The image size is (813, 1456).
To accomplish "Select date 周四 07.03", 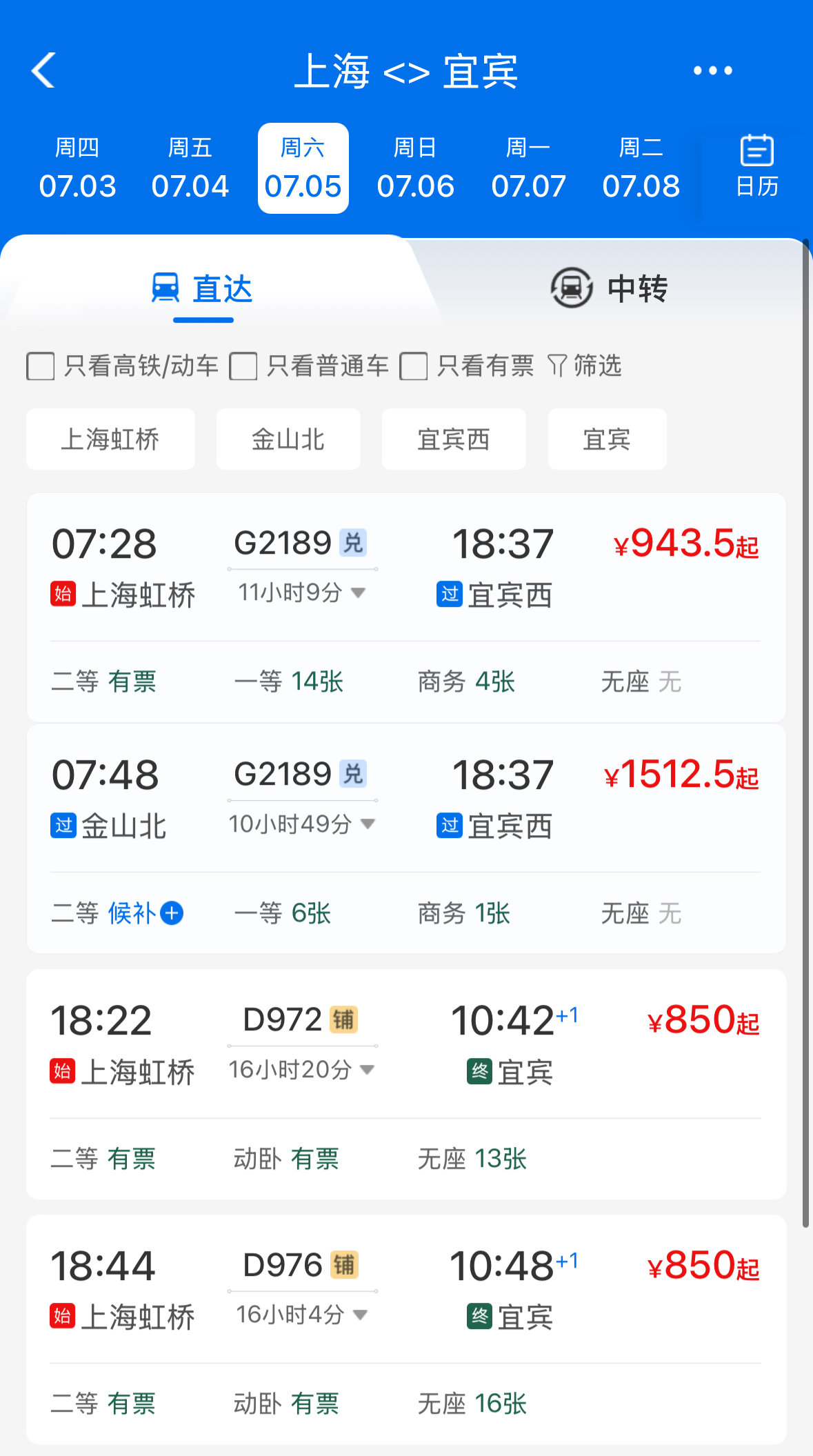I will [77, 168].
